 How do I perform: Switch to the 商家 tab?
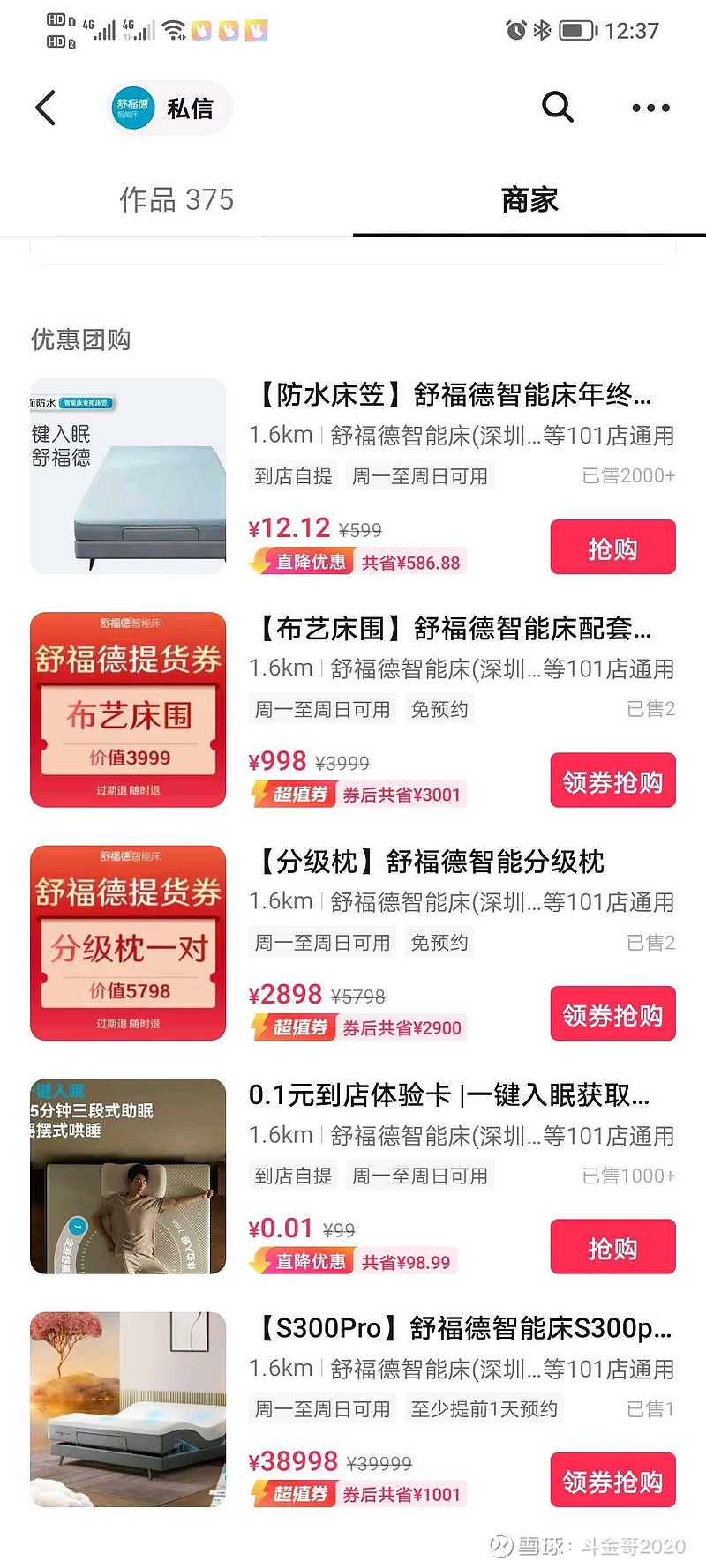(529, 200)
